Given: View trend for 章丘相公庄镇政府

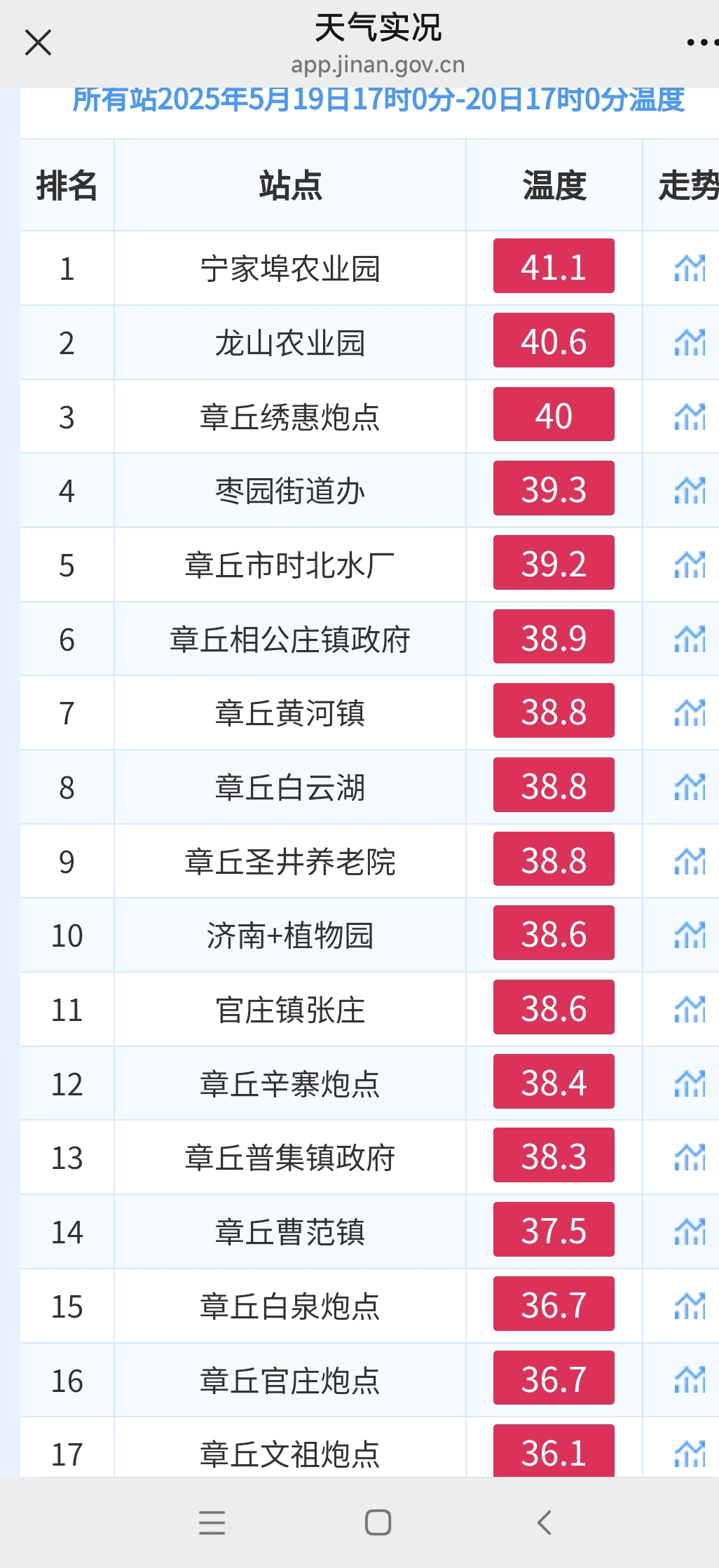Looking at the screenshot, I should click(690, 639).
